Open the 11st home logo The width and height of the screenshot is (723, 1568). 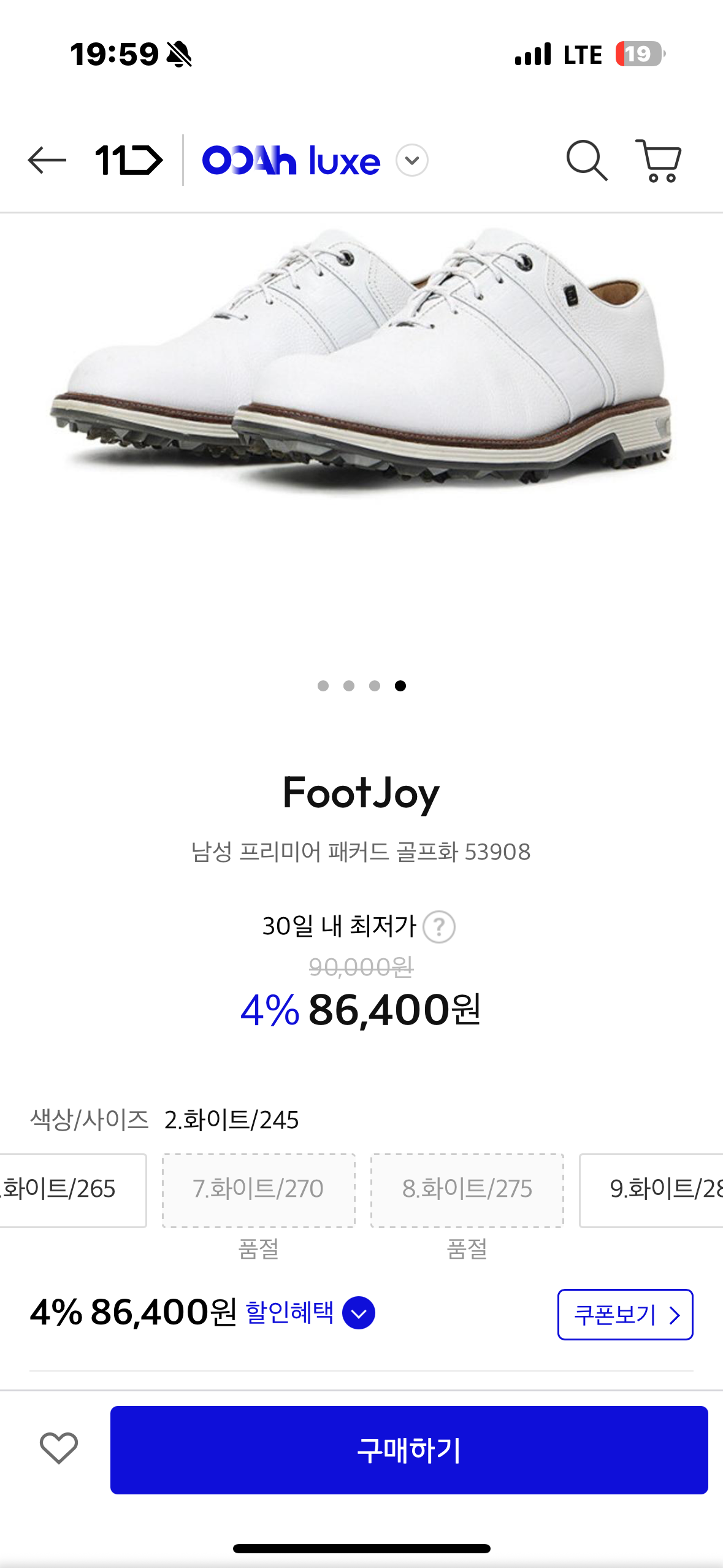pyautogui.click(x=129, y=161)
